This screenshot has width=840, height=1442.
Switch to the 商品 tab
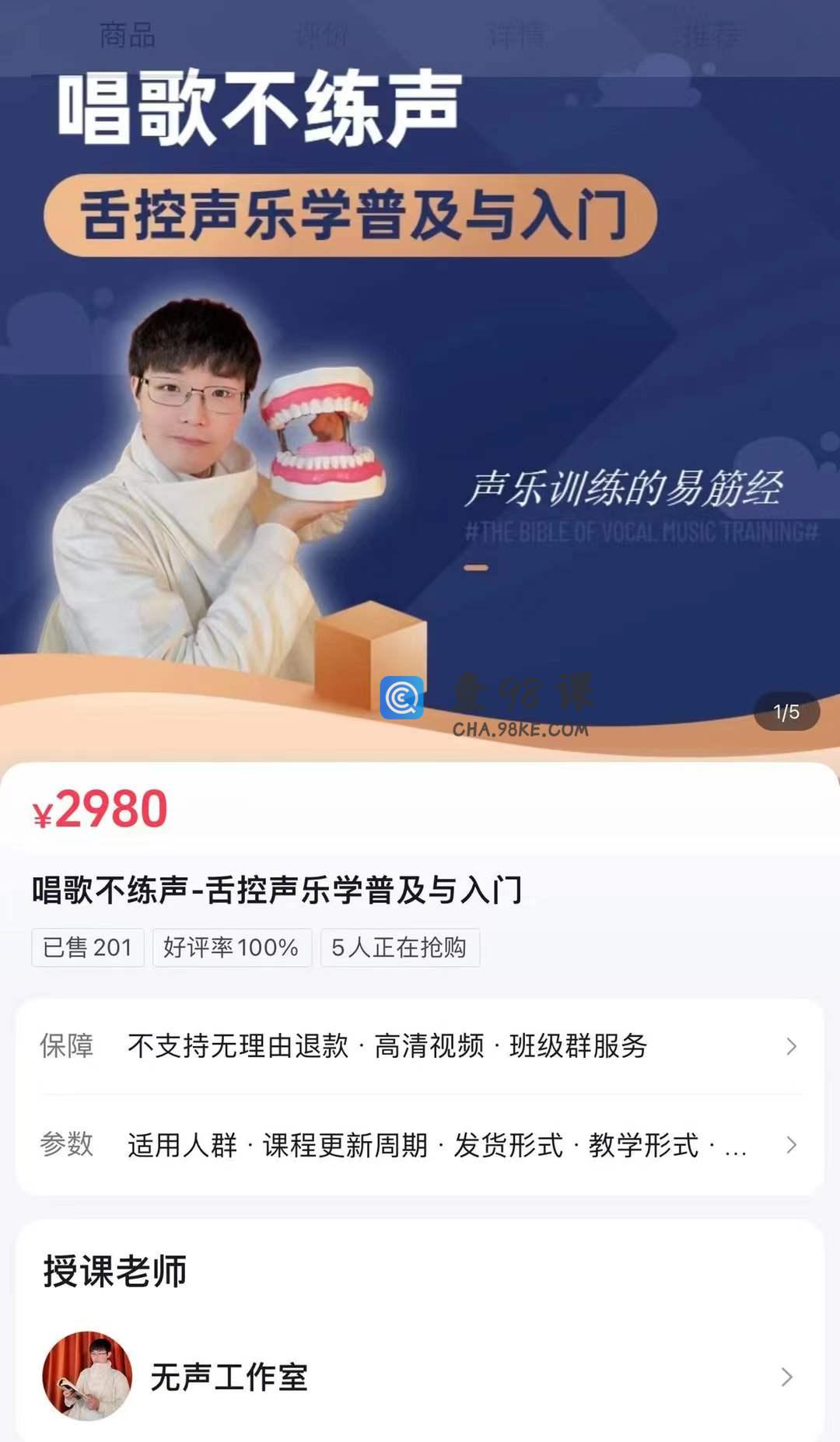128,36
